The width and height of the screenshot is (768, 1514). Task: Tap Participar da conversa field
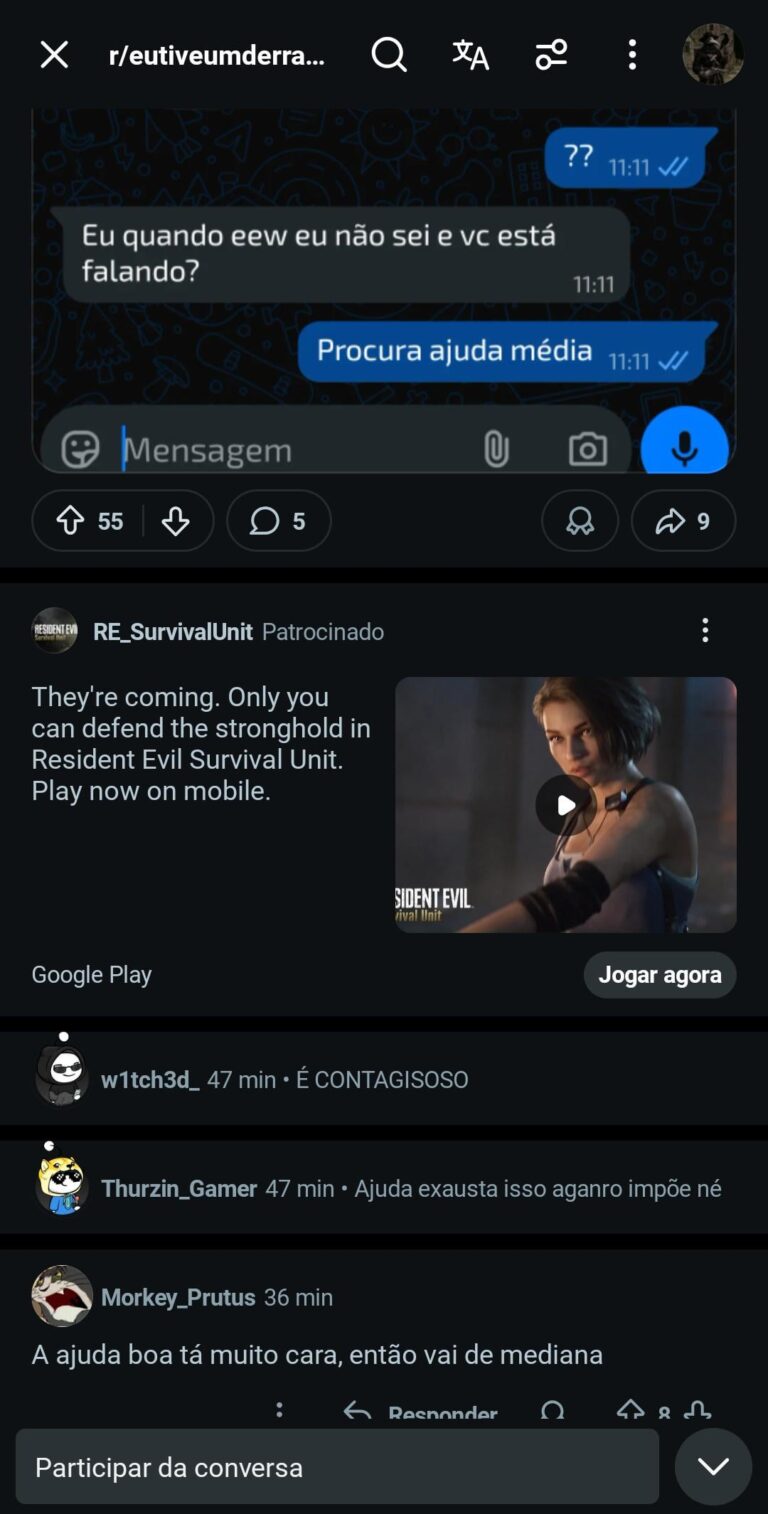coord(337,1467)
